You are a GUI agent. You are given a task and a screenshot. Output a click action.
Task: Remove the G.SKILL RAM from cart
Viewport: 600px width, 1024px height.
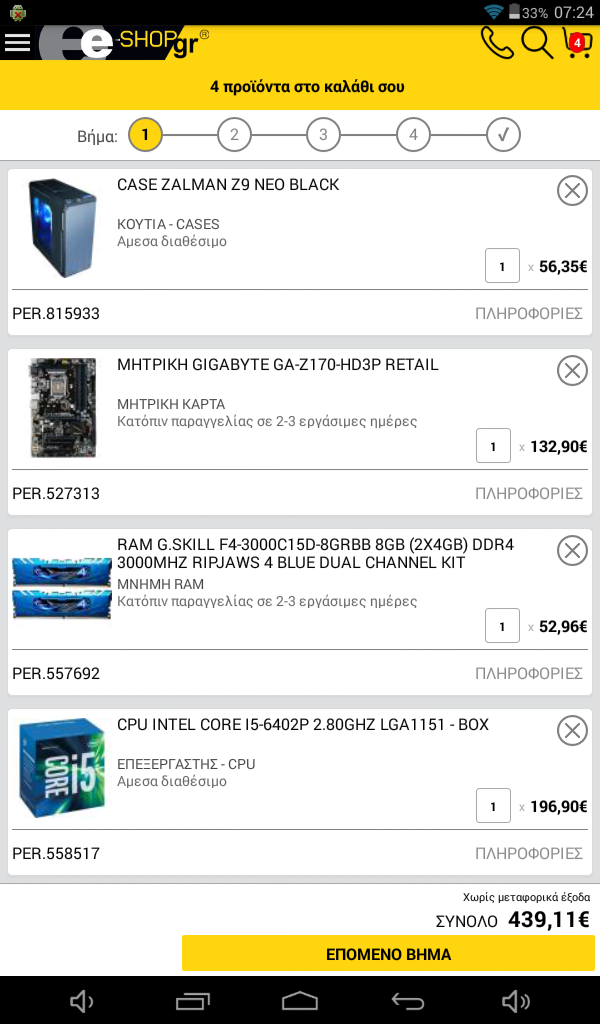point(572,551)
